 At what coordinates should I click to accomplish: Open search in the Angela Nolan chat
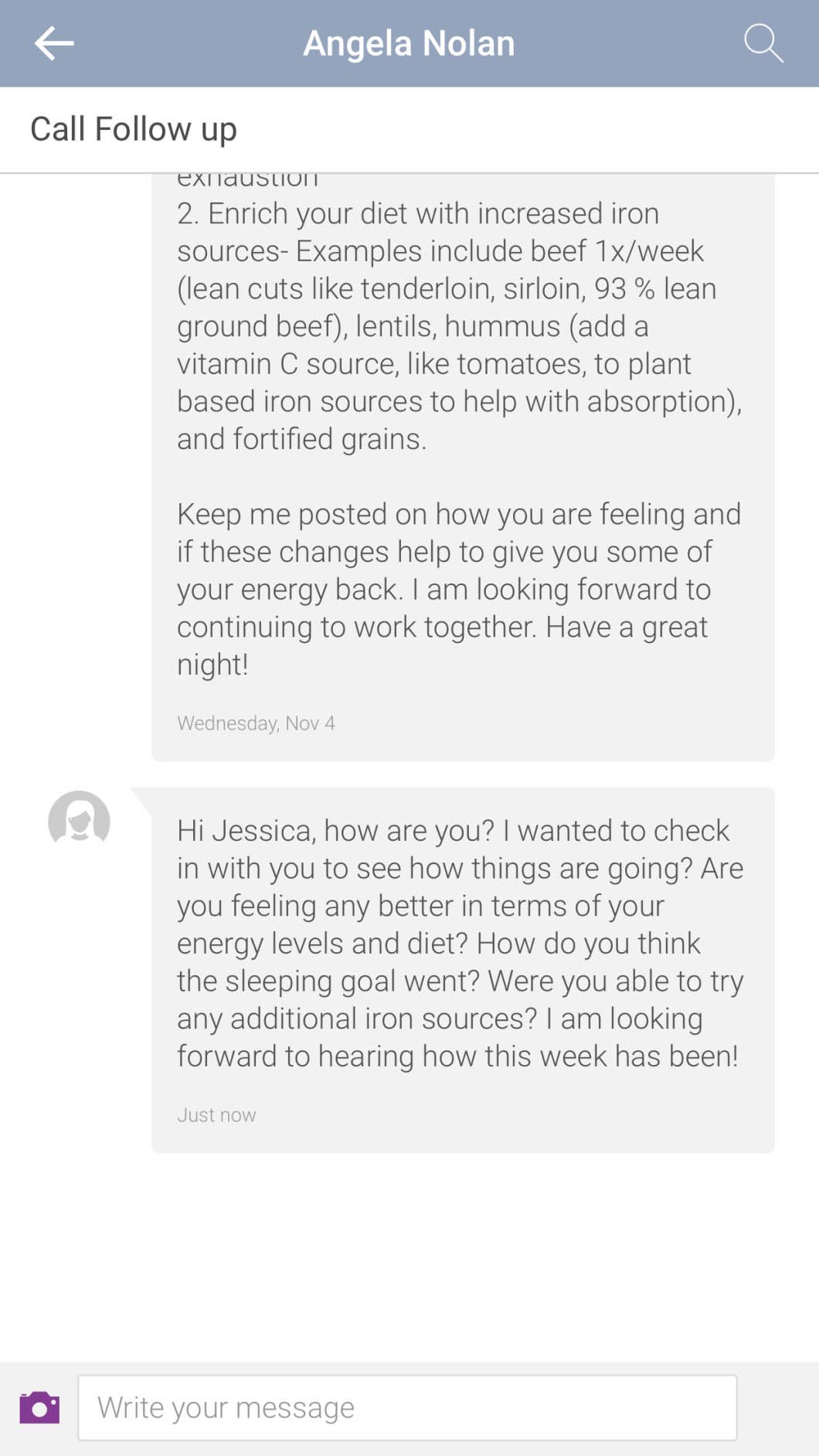click(x=763, y=43)
